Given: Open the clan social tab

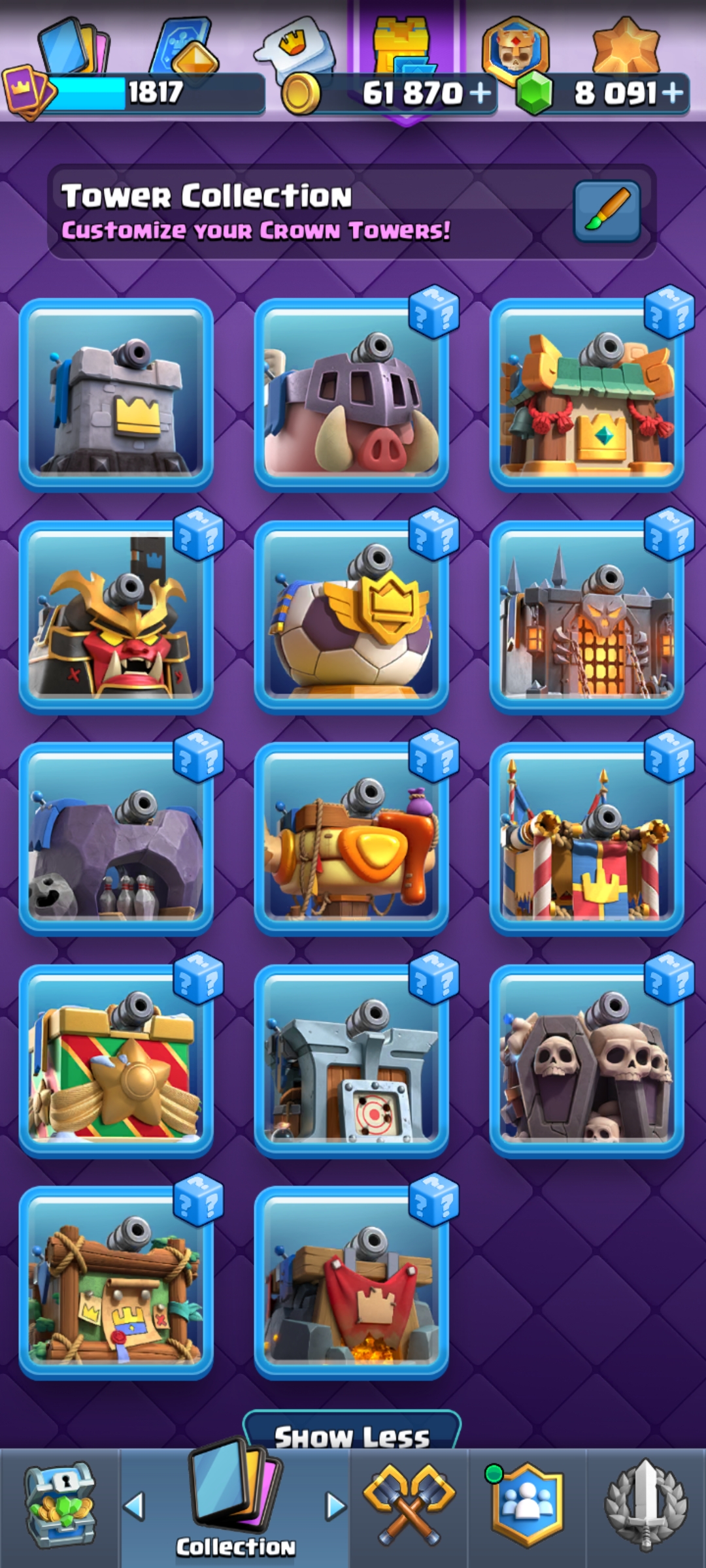Looking at the screenshot, I should coord(527,1507).
